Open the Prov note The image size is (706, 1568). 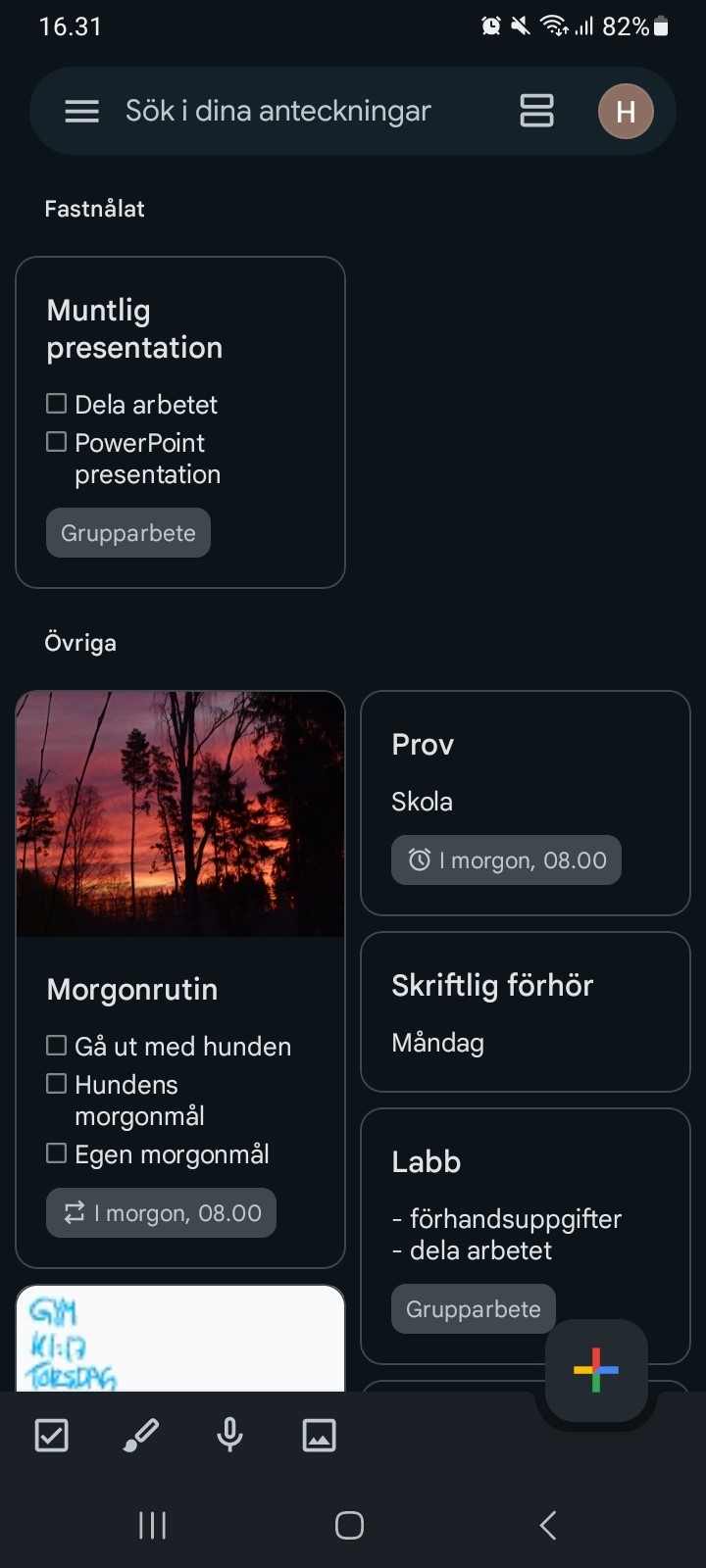click(526, 803)
